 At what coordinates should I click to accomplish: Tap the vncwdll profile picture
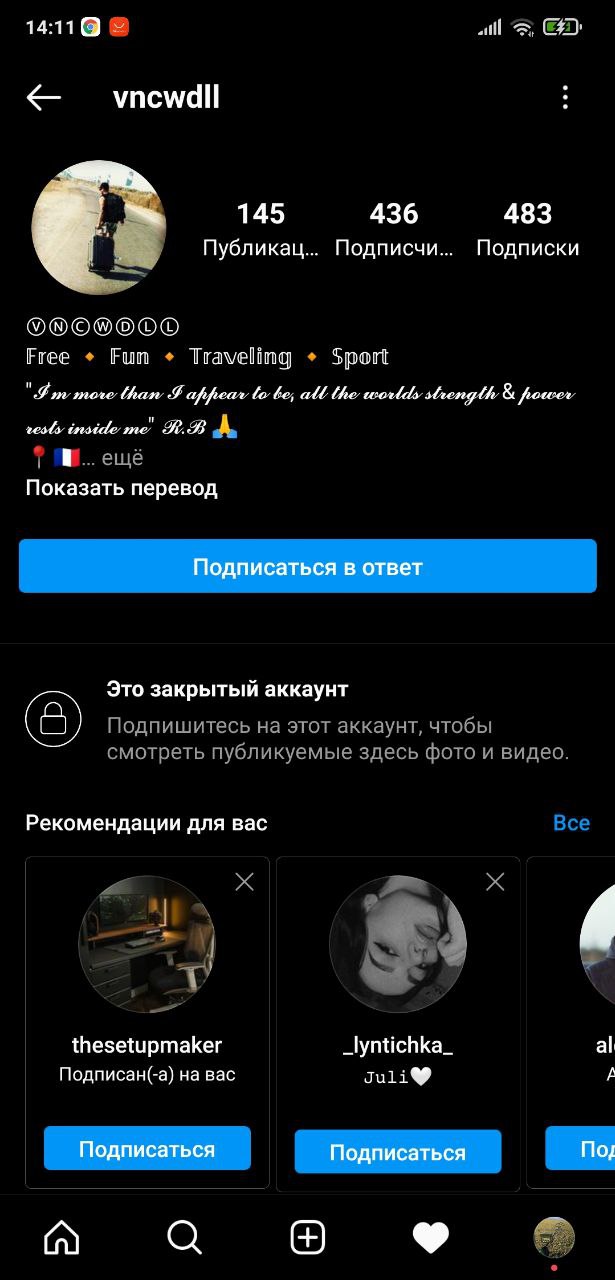(x=99, y=227)
